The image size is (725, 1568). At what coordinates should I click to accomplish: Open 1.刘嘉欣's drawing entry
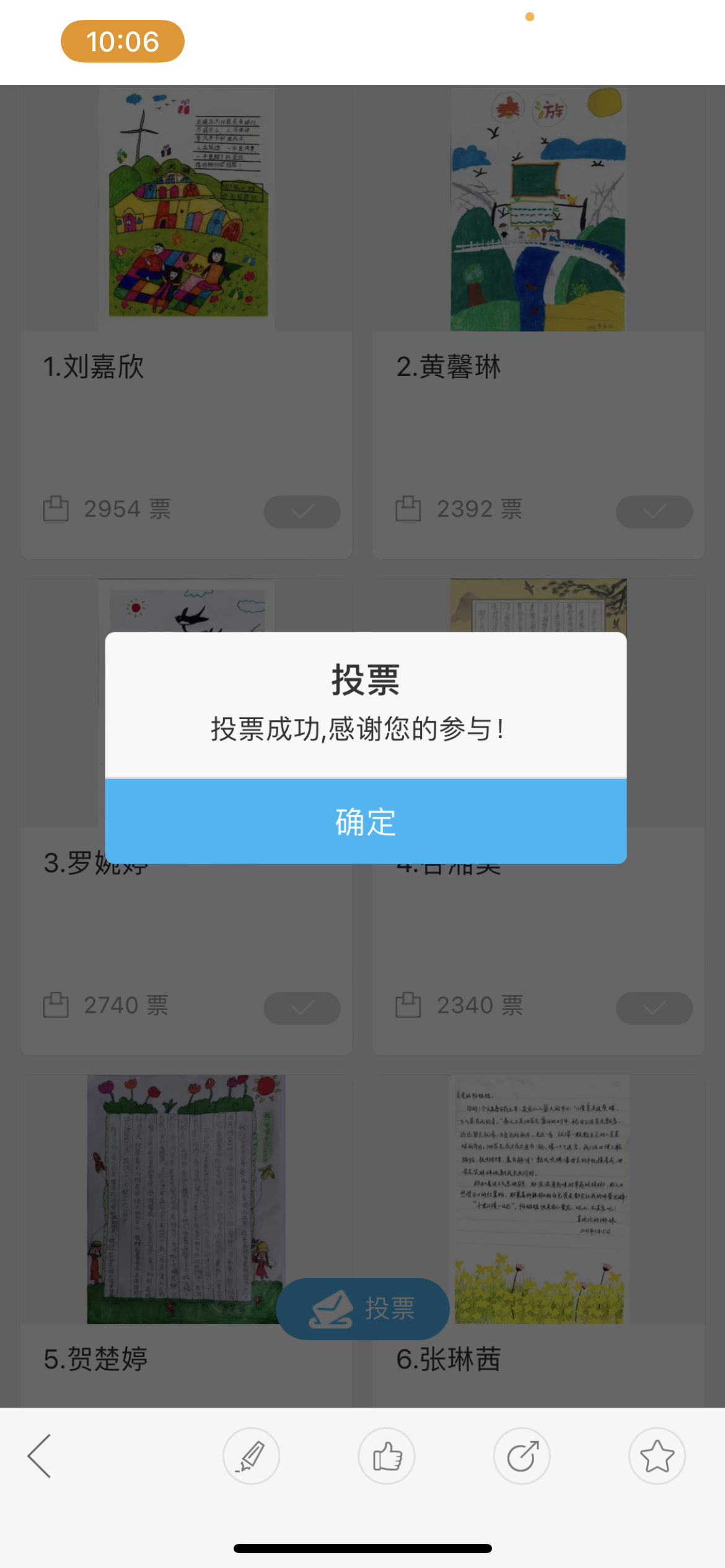pyautogui.click(x=187, y=208)
